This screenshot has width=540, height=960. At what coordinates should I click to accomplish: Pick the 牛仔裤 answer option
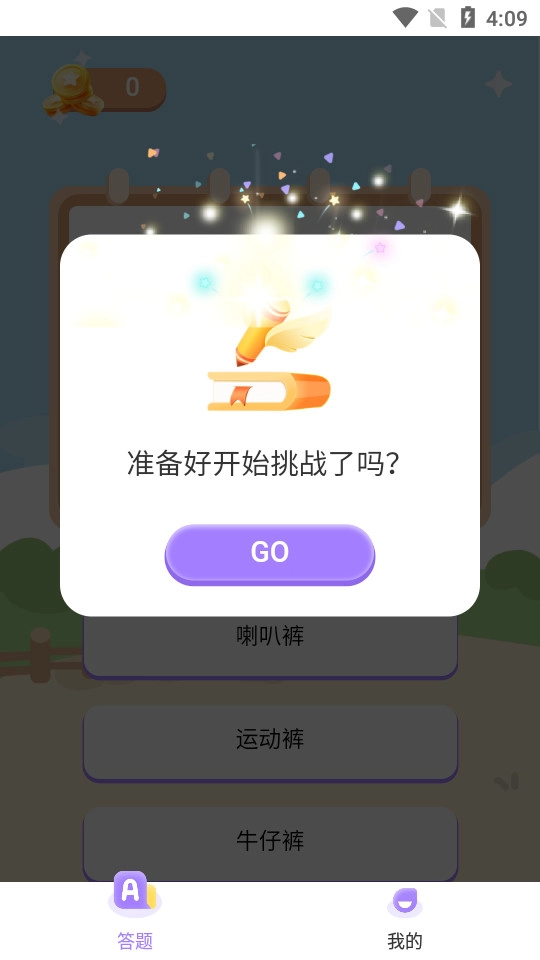click(x=270, y=844)
